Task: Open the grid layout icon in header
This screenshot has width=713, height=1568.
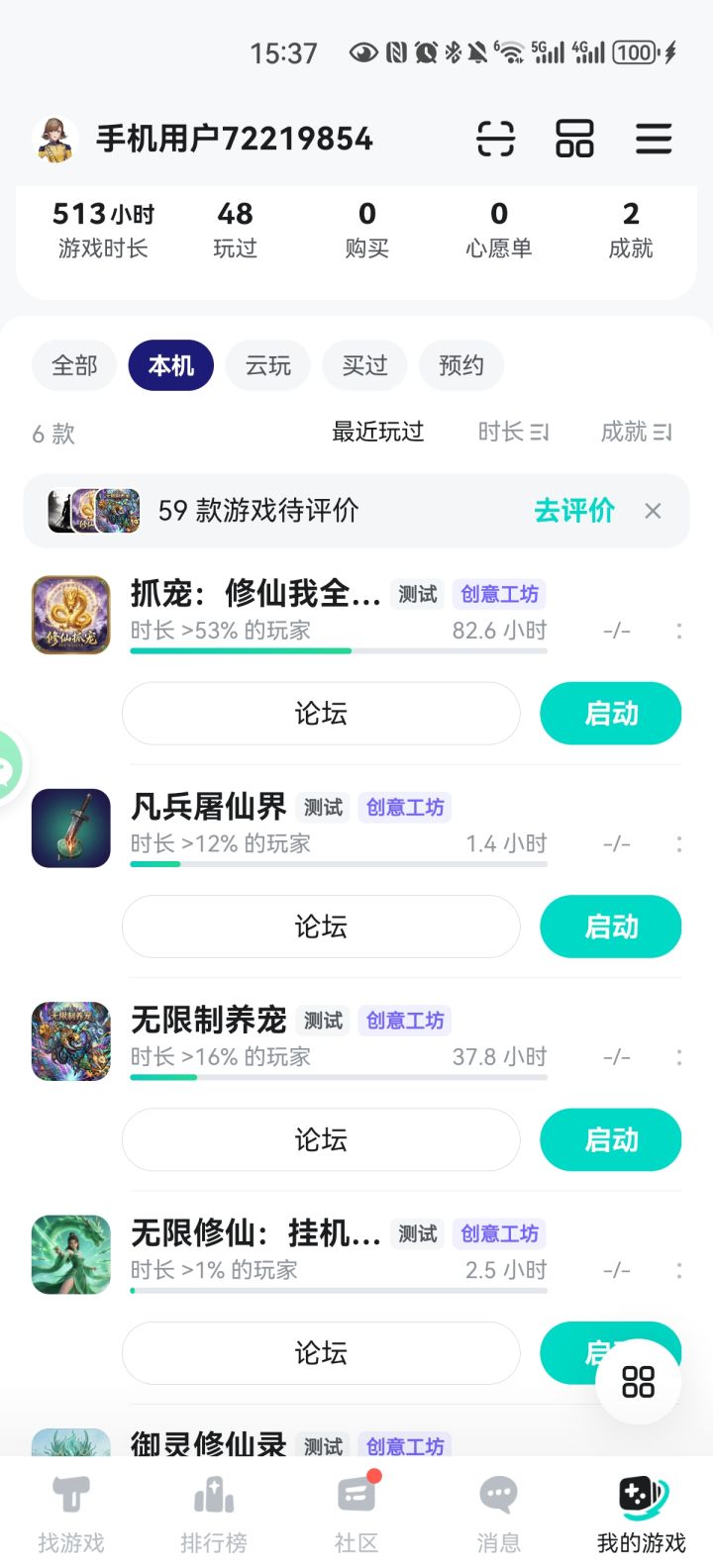Action: click(x=574, y=139)
